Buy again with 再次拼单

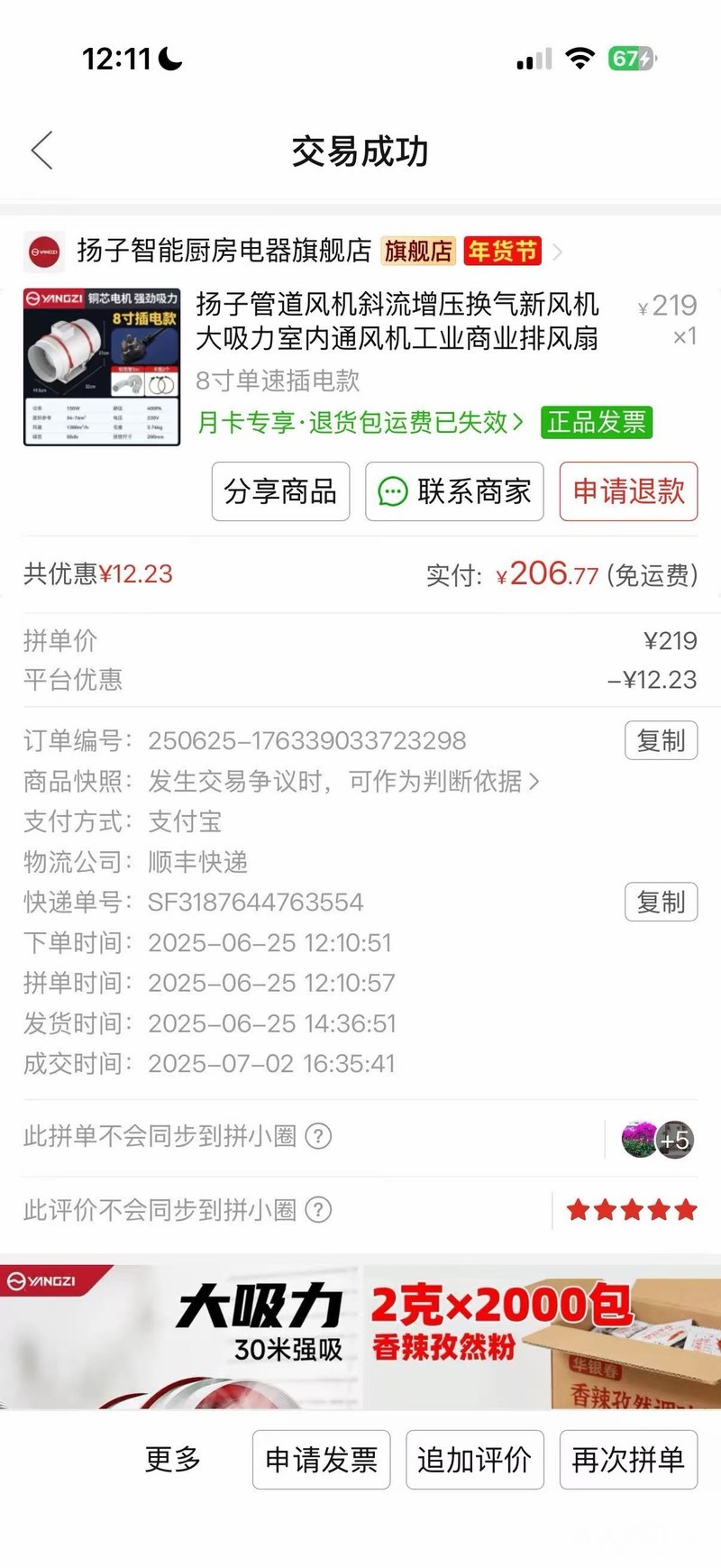click(628, 1459)
